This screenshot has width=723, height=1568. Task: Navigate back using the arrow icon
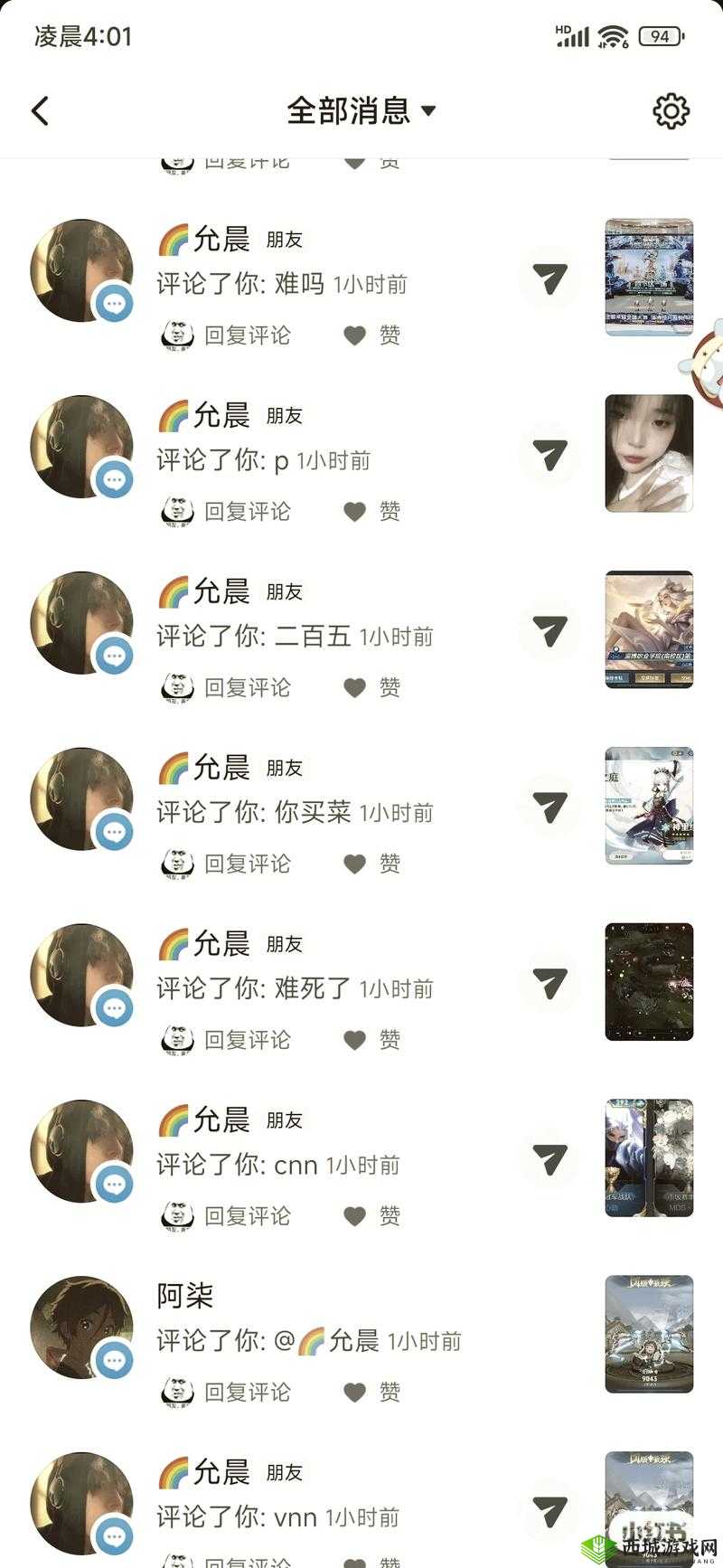[x=39, y=109]
